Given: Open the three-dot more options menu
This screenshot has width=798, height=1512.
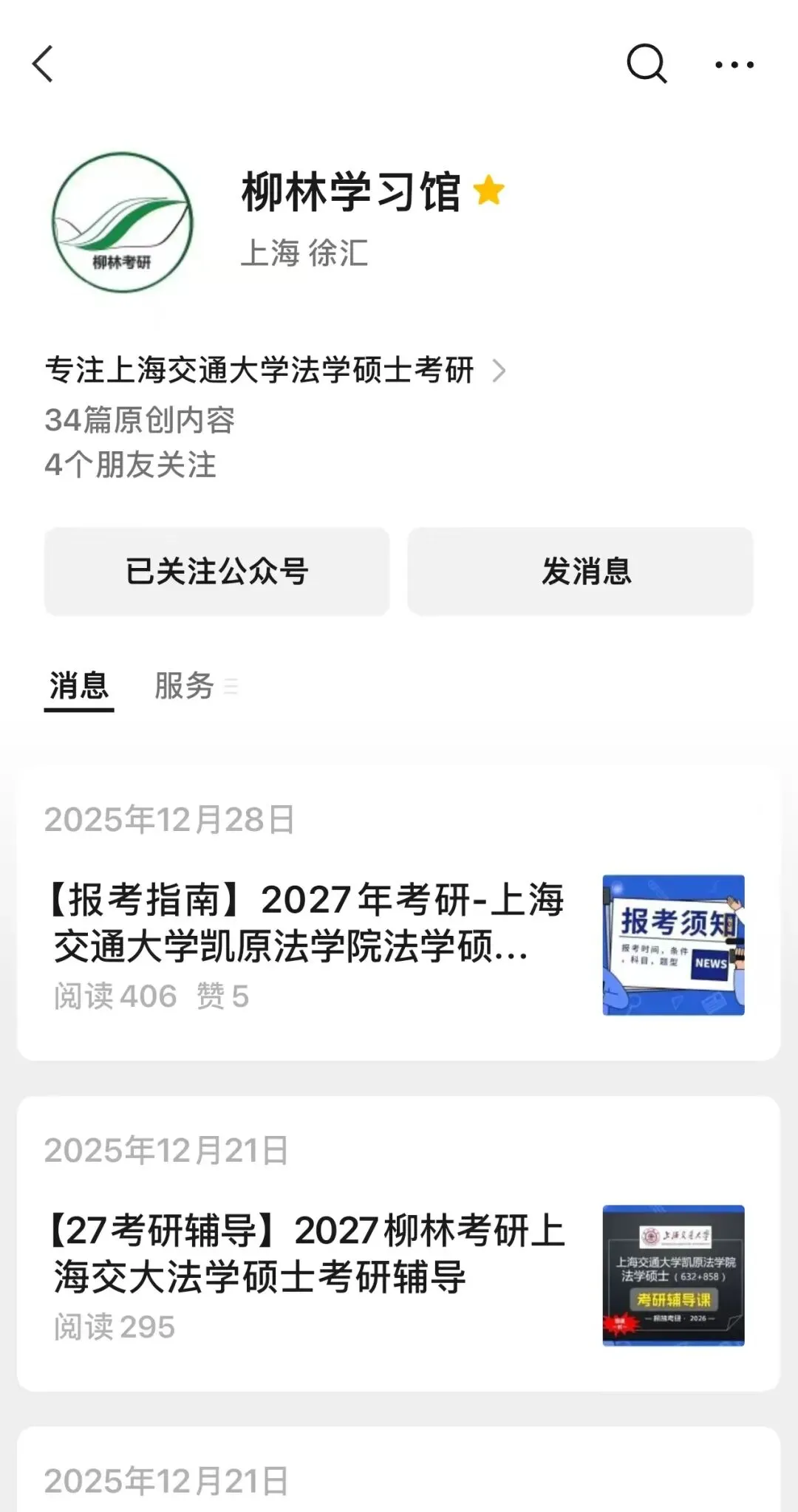Looking at the screenshot, I should point(734,65).
